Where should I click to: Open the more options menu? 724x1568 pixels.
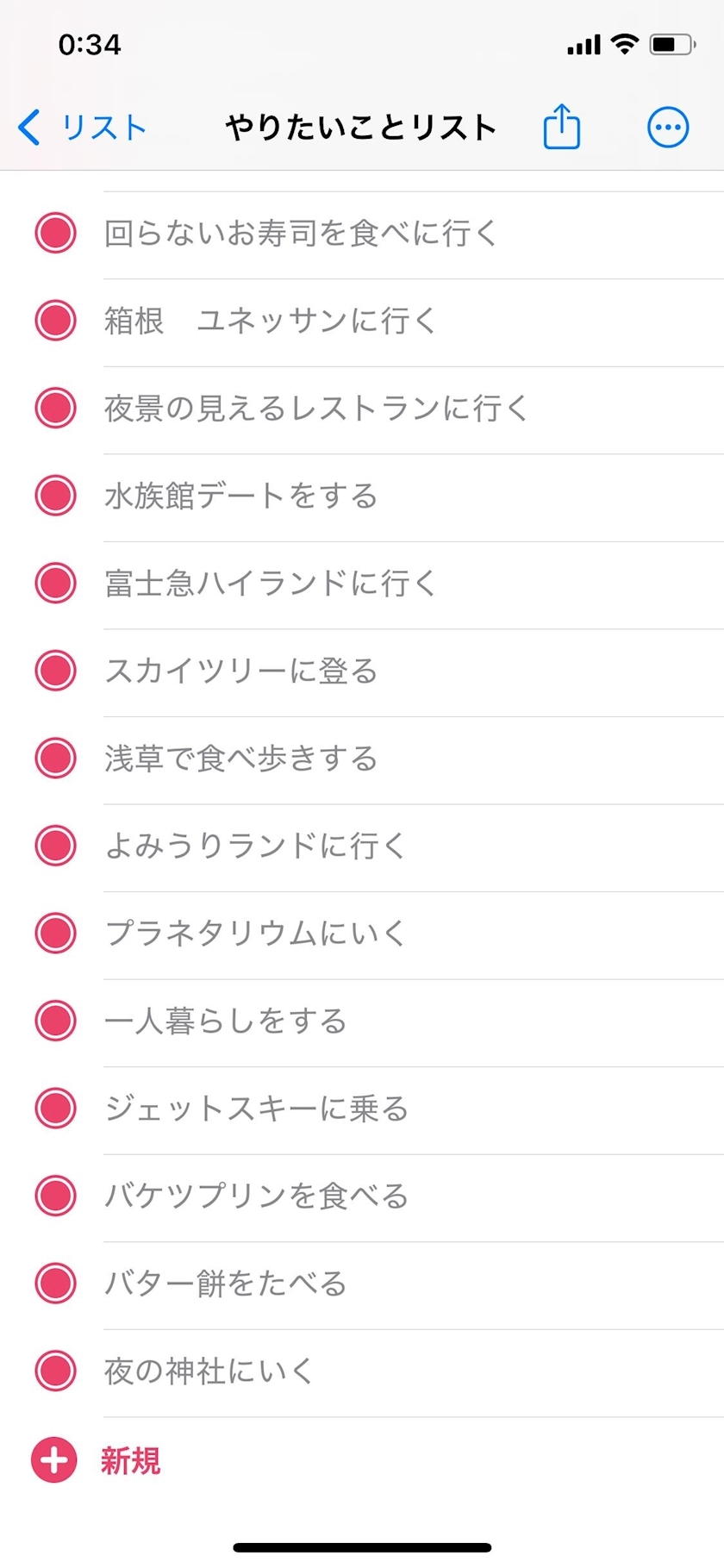click(x=668, y=128)
